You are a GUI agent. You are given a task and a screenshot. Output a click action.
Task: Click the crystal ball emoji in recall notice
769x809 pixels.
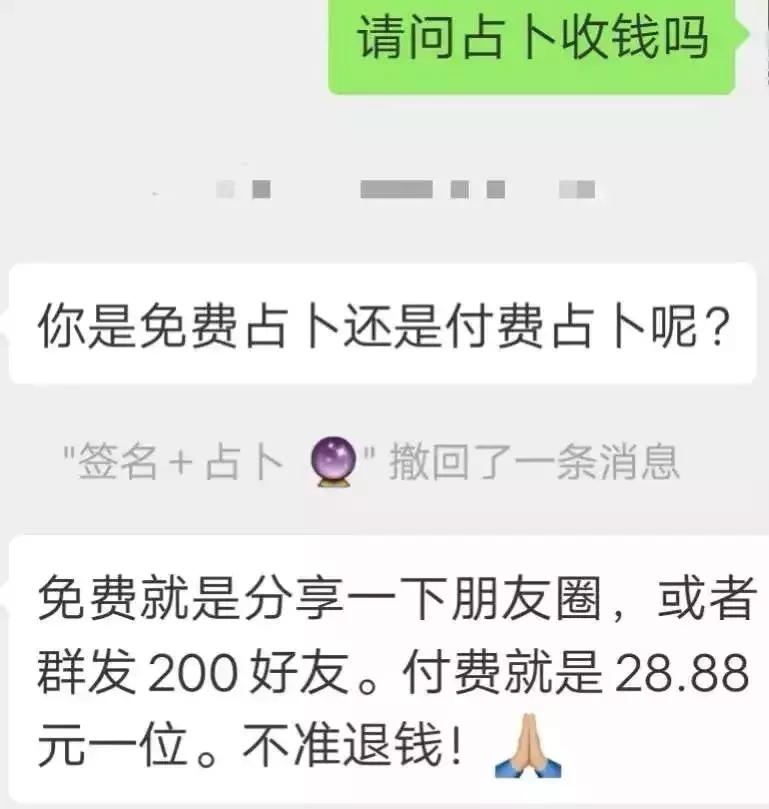point(334,461)
